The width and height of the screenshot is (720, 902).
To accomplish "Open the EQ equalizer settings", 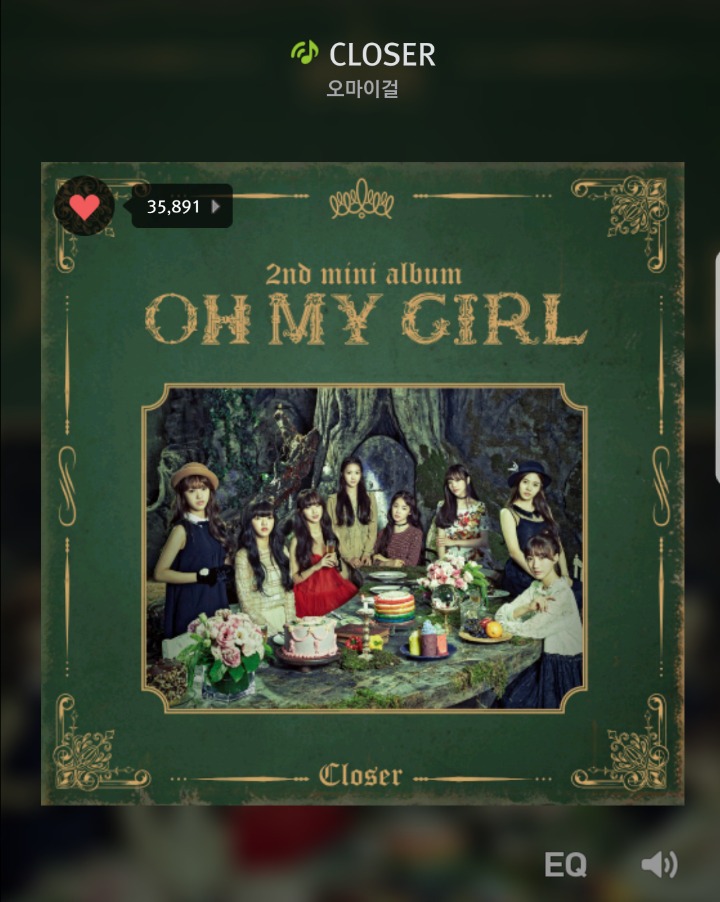I will point(565,865).
